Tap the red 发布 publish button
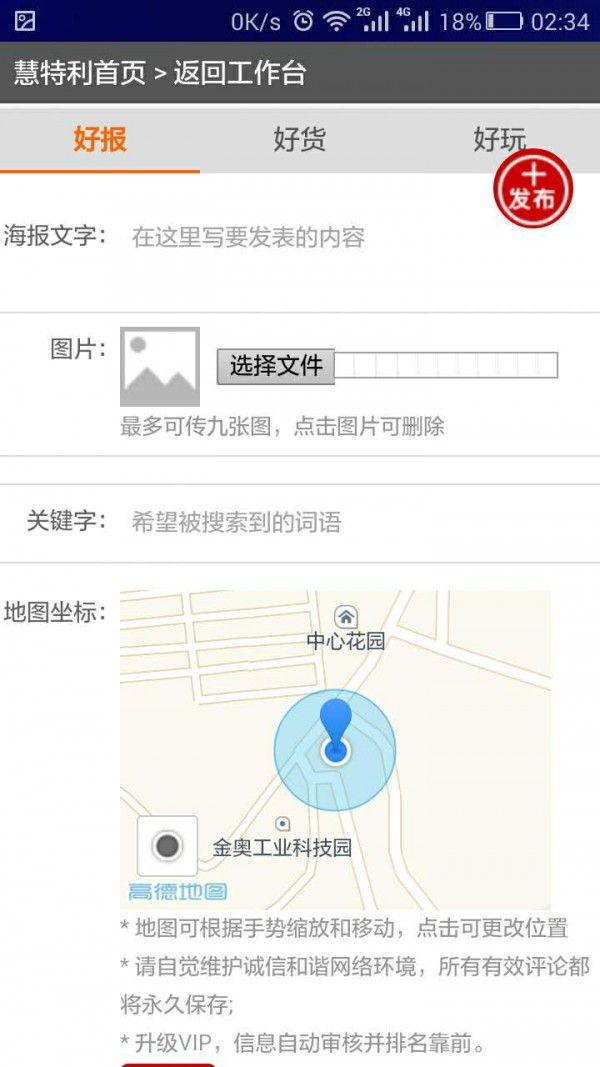 [x=533, y=189]
